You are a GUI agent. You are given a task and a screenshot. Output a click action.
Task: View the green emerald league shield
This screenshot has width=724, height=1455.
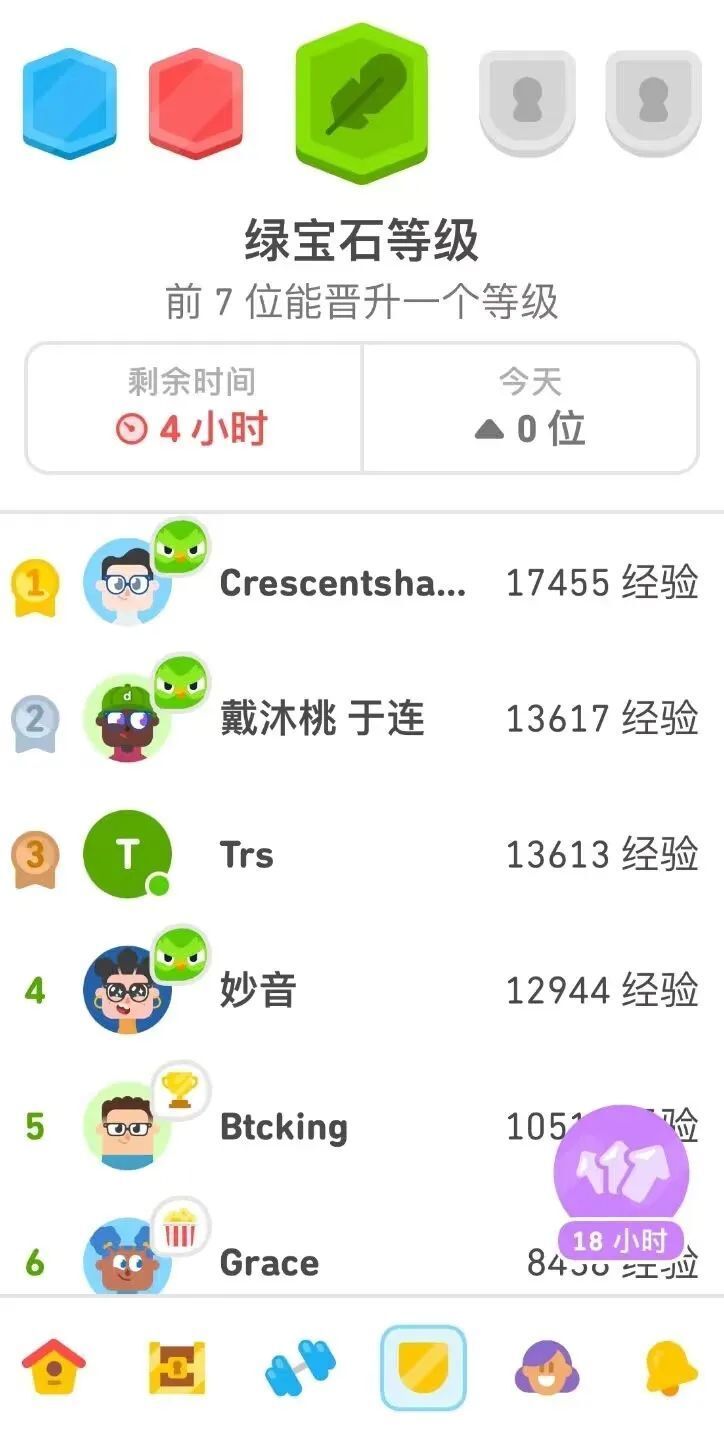pos(361,100)
